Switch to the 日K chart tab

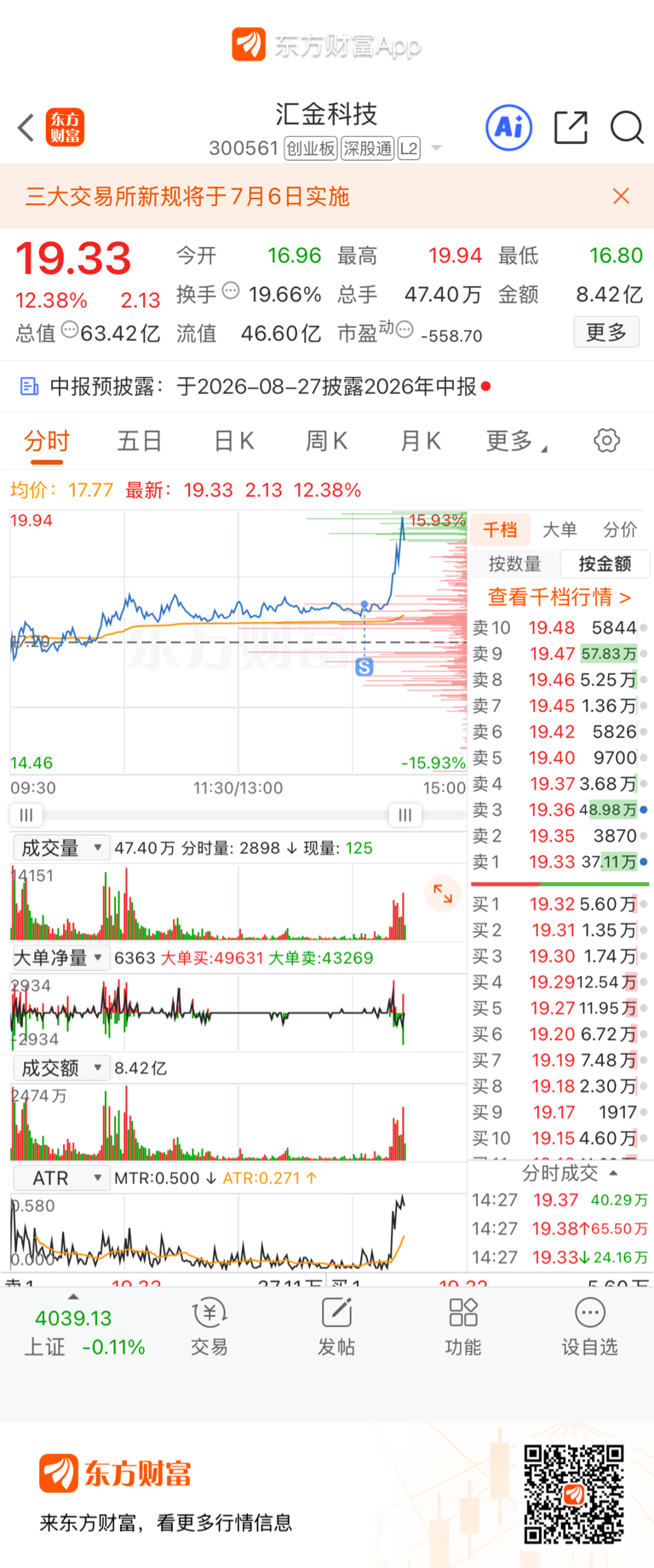234,441
